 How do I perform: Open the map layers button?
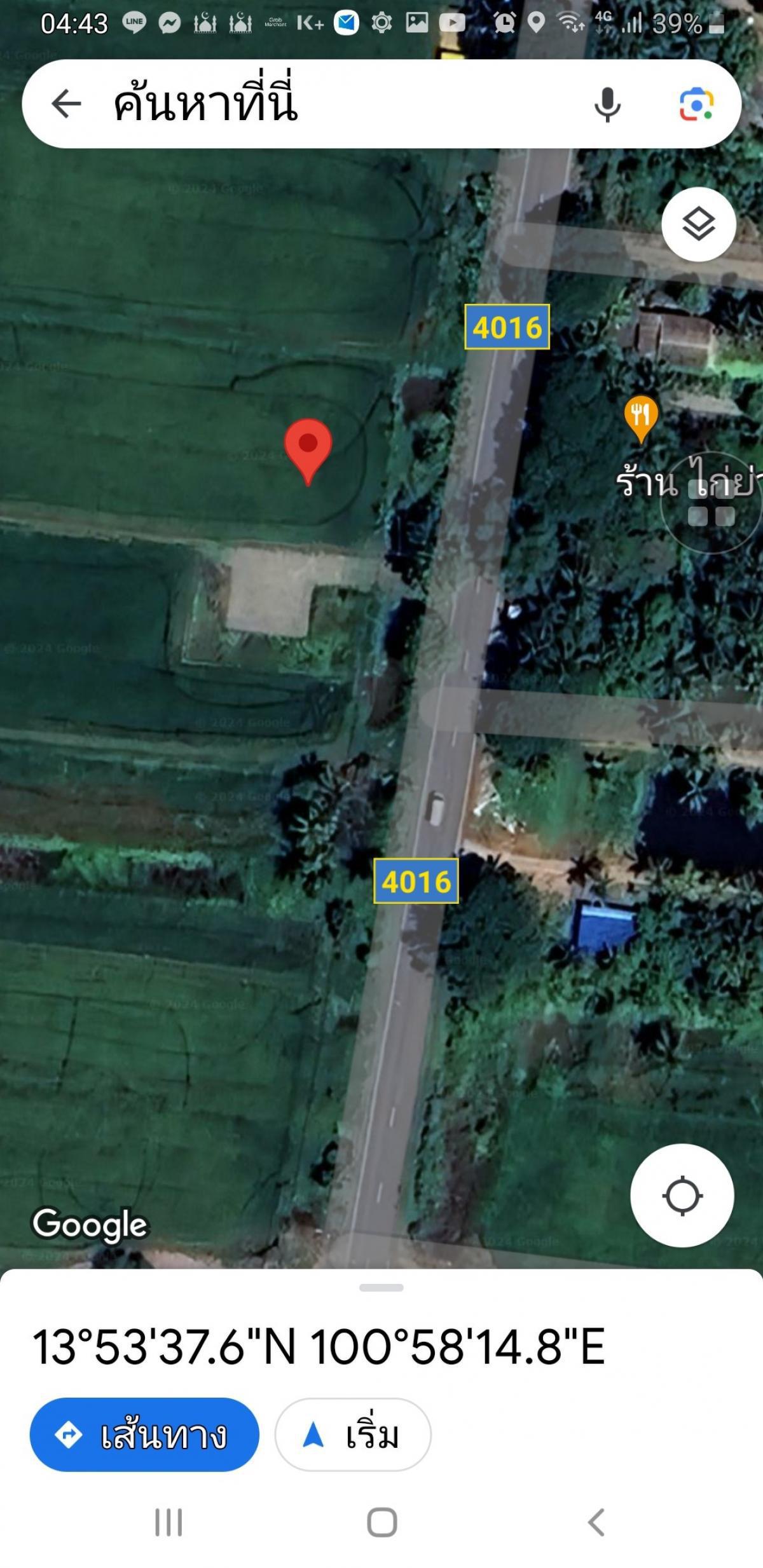click(x=698, y=224)
